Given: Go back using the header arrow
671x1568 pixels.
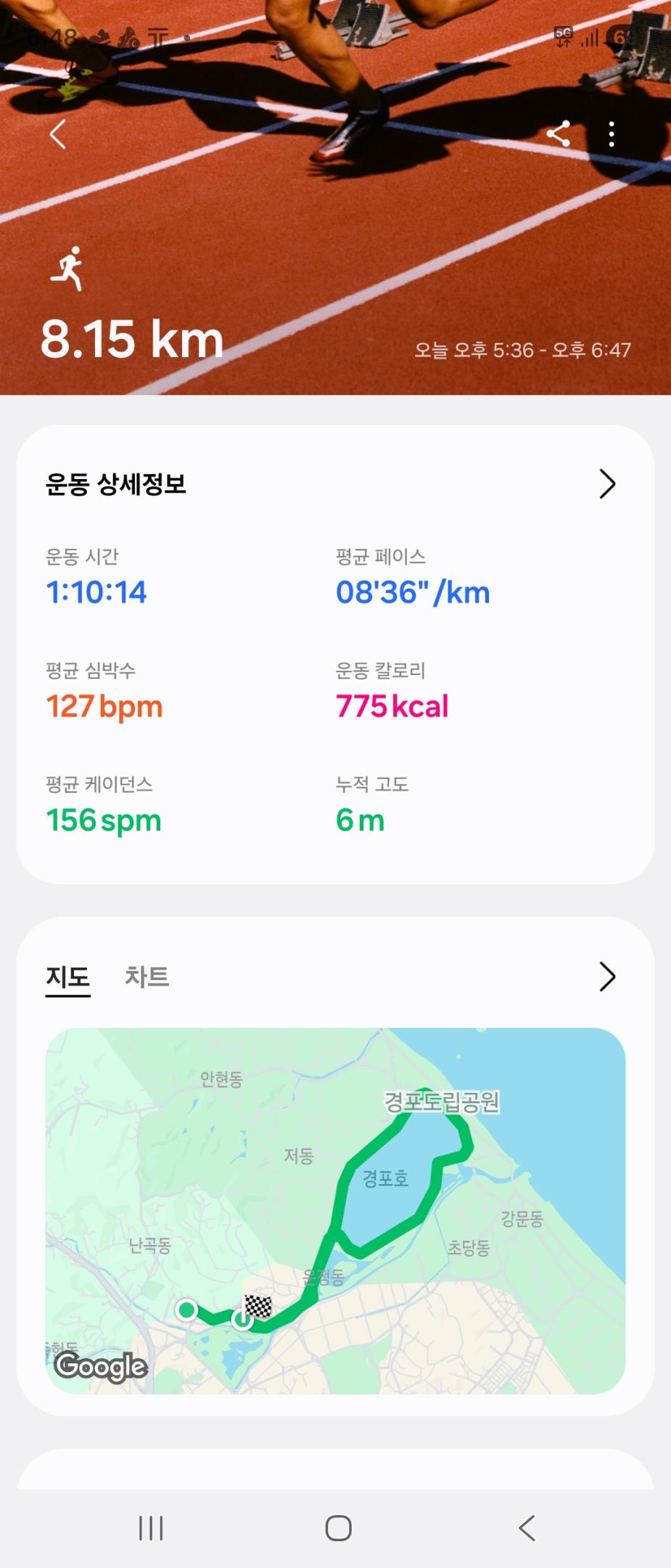Looking at the screenshot, I should click(x=58, y=134).
